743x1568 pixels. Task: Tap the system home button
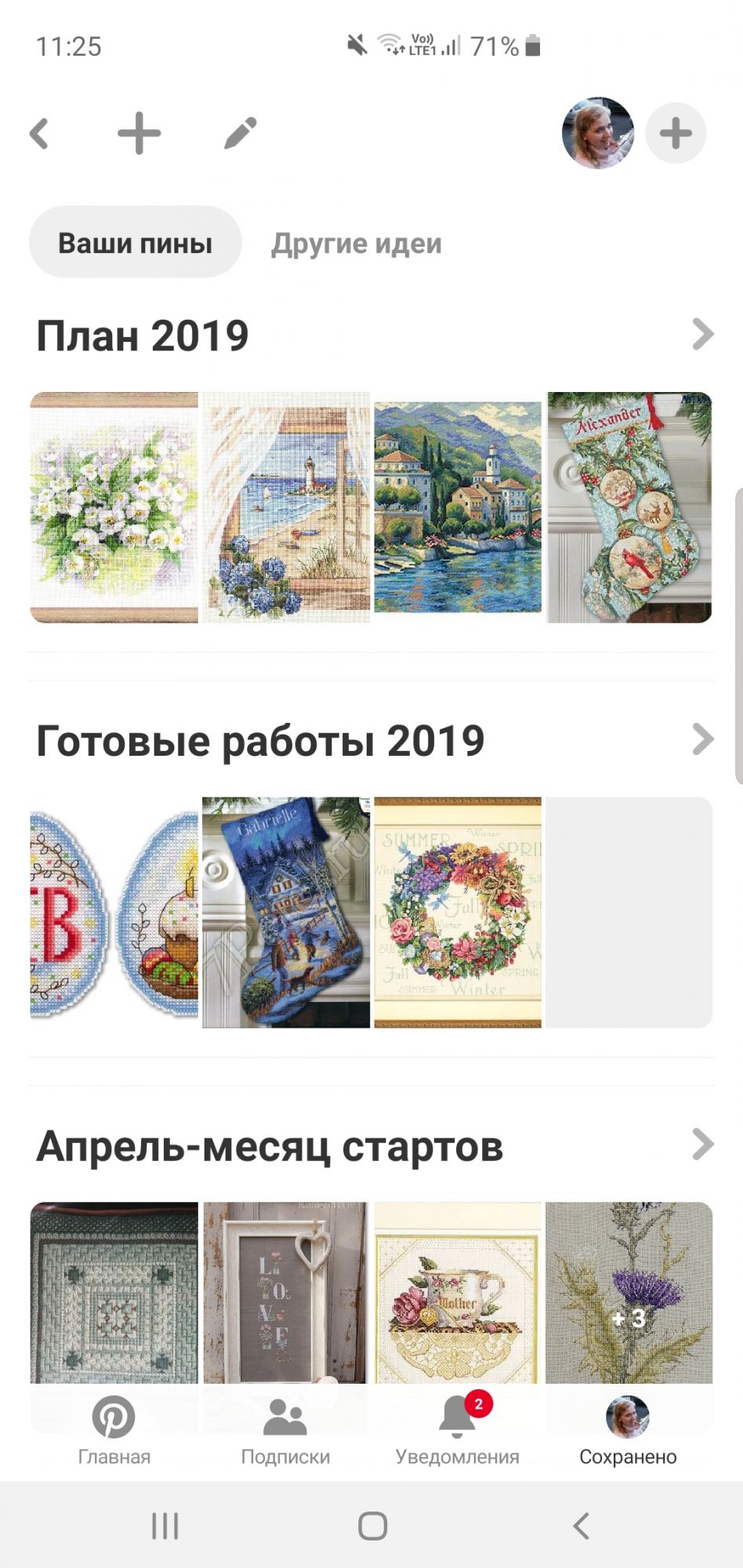click(x=372, y=1526)
